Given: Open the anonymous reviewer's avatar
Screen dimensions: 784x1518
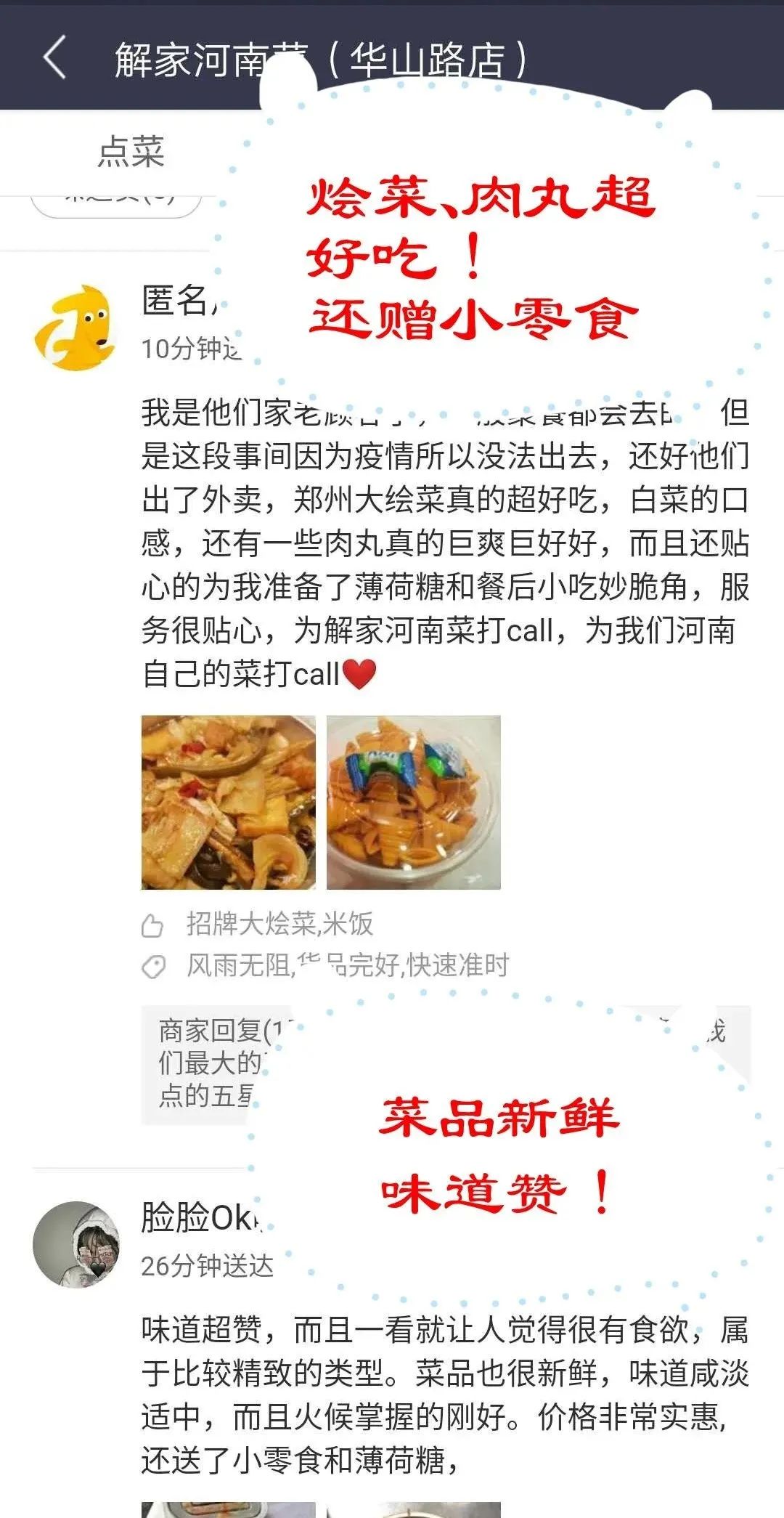Looking at the screenshot, I should pos(75,328).
